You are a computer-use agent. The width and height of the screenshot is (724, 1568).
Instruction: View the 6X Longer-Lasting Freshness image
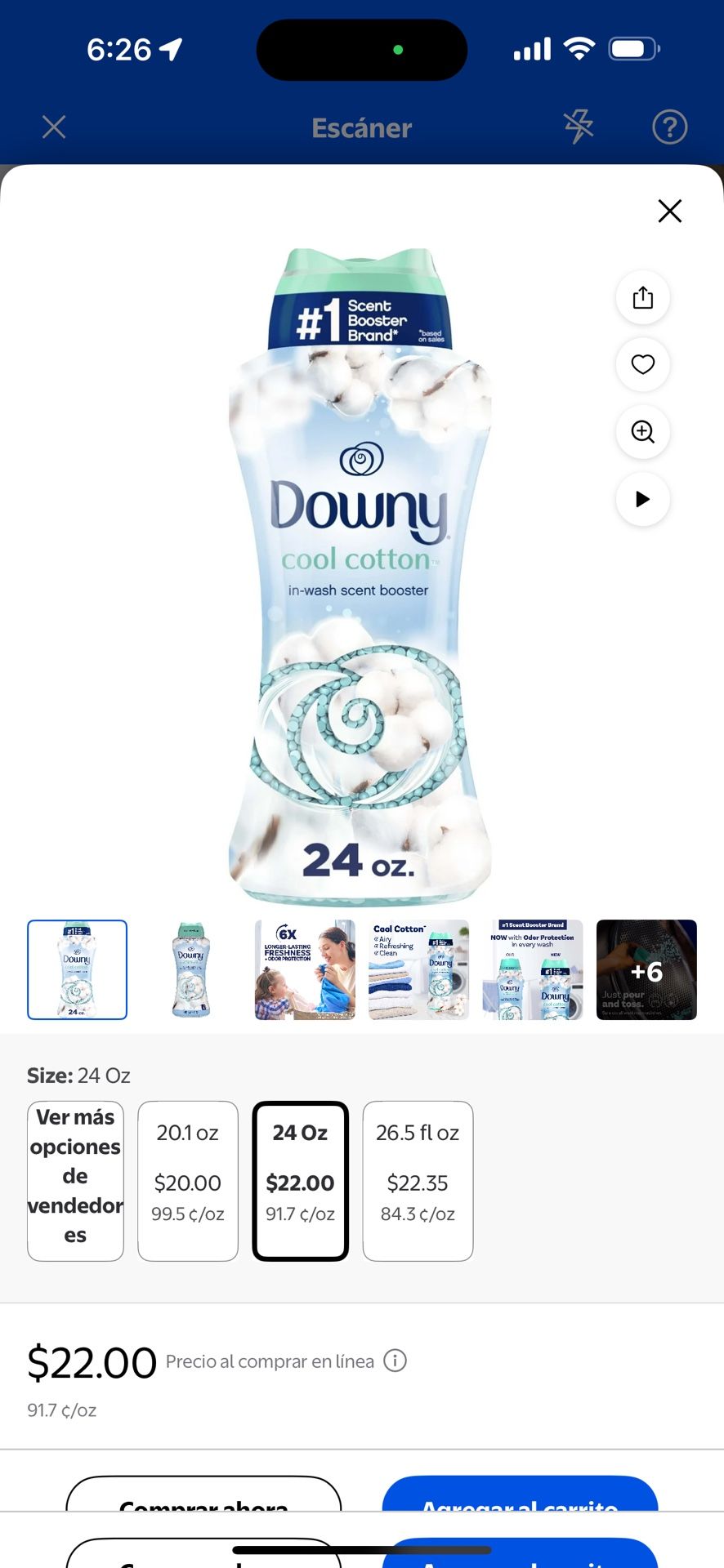[x=305, y=969]
